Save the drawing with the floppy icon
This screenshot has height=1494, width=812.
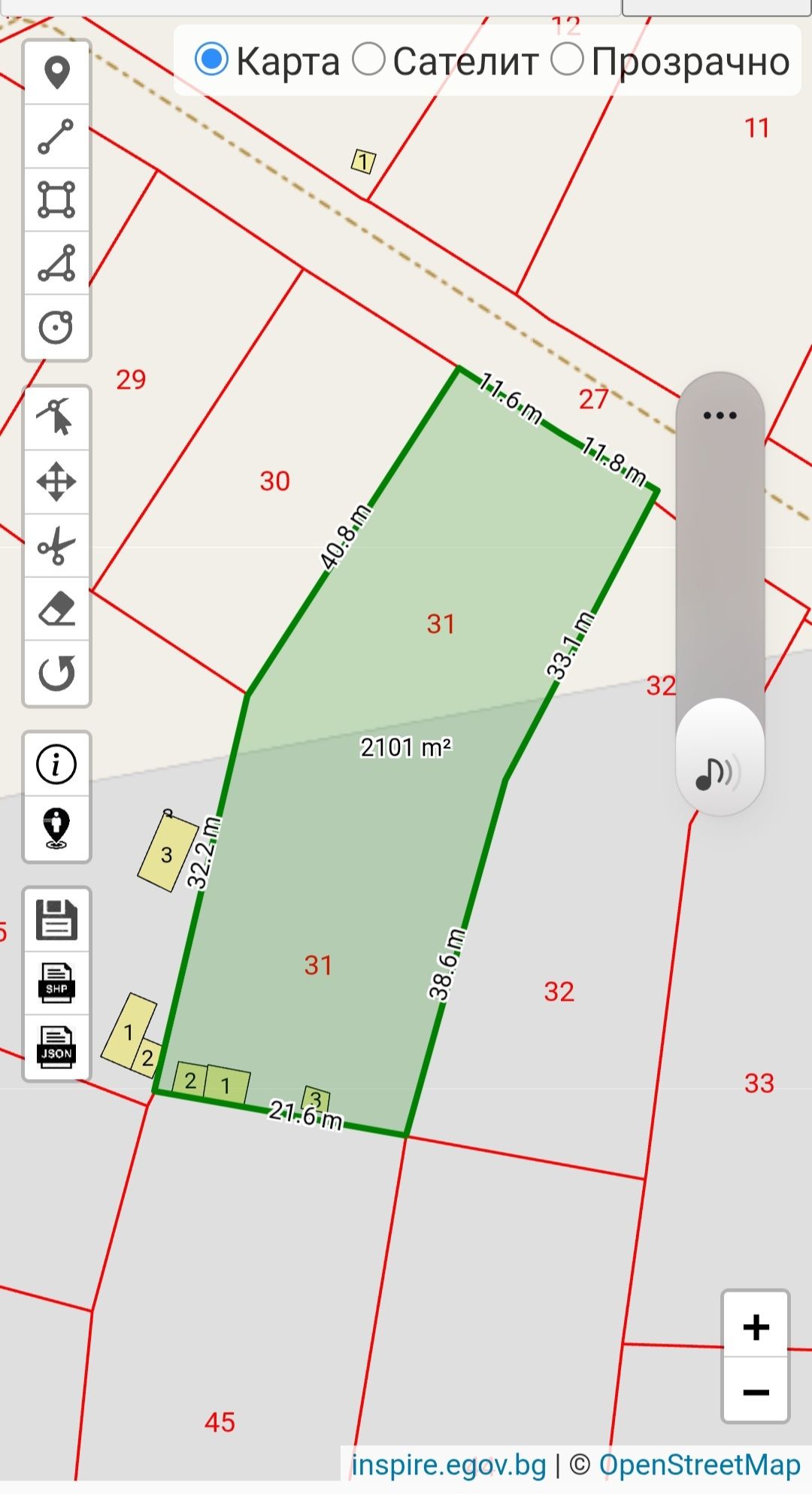(57, 920)
